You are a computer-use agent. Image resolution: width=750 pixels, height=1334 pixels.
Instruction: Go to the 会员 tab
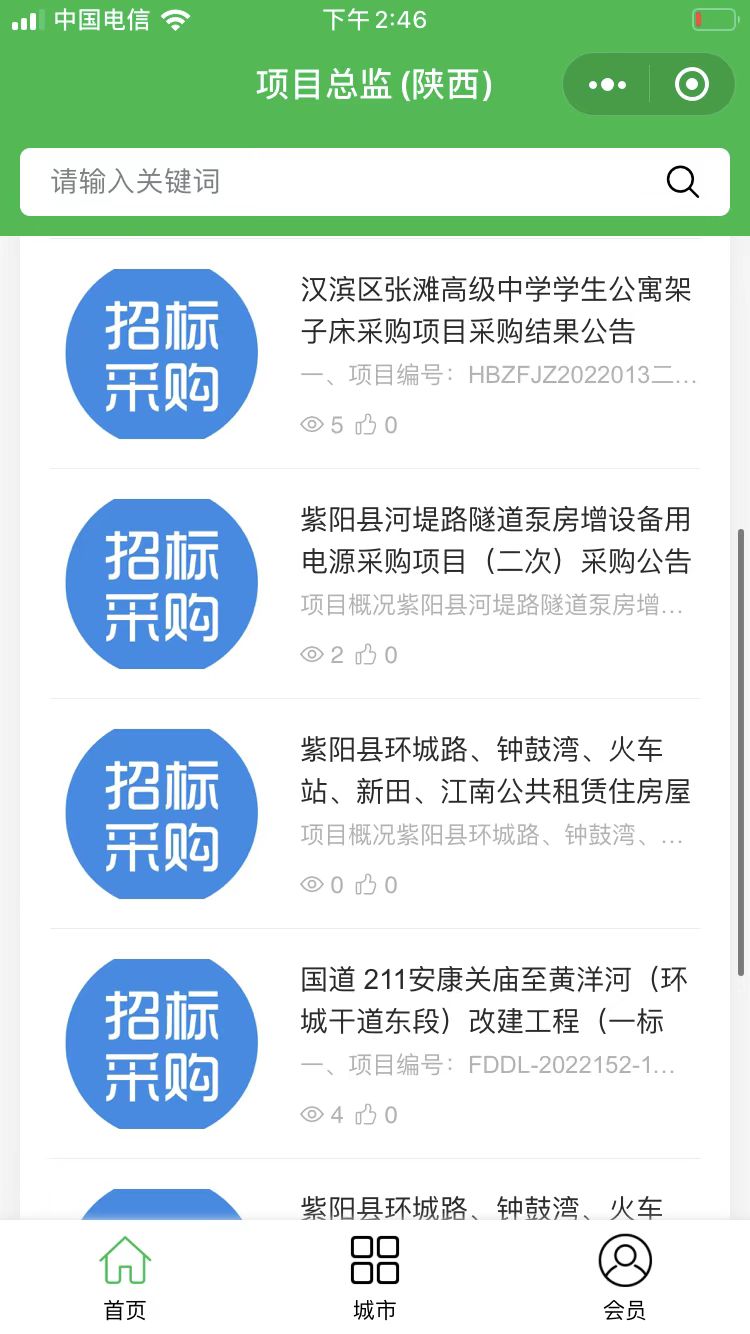click(x=625, y=1277)
